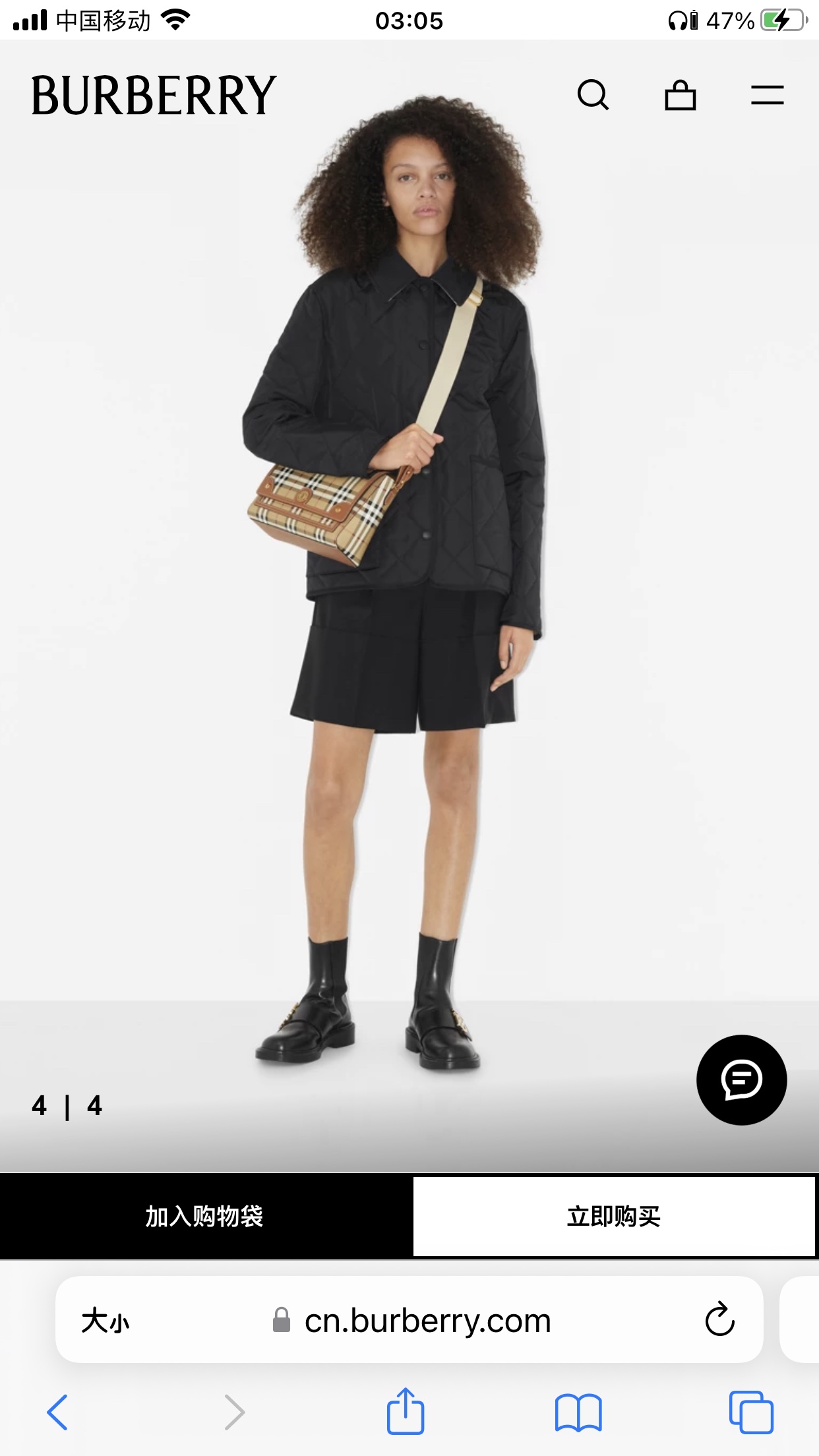This screenshot has width=819, height=1456.
Task: Reload the page
Action: 719,1319
